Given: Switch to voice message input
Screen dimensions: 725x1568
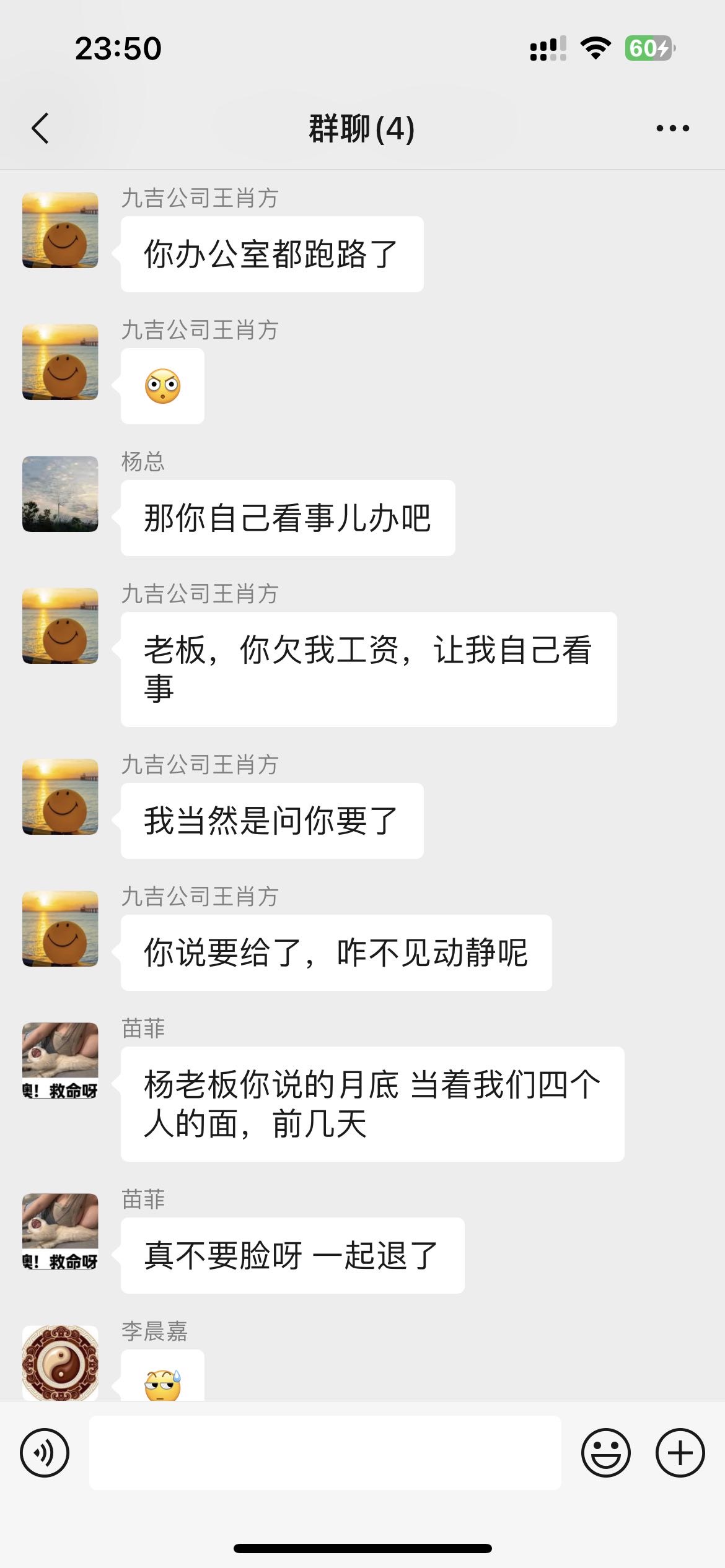Looking at the screenshot, I should point(45,1452).
